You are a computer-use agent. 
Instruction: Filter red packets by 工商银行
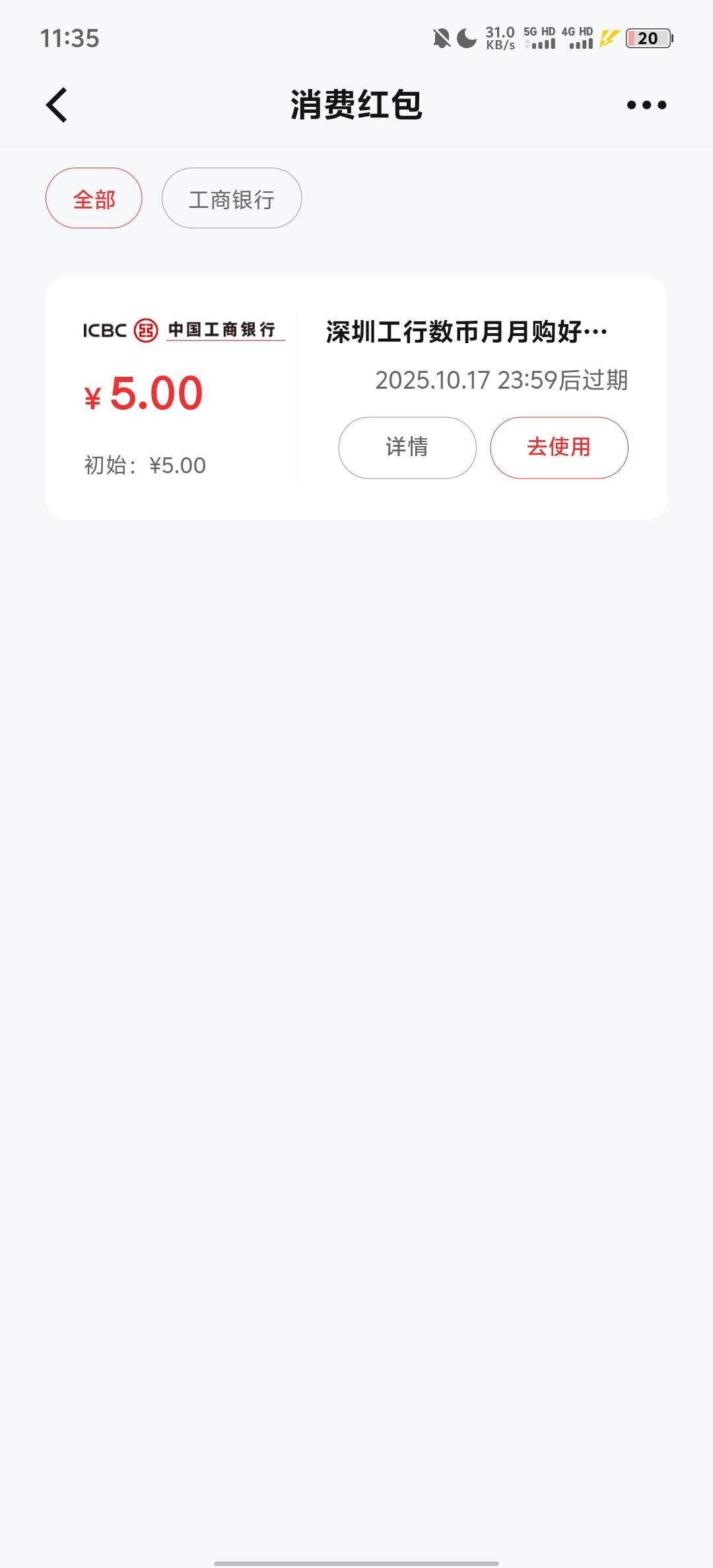point(232,199)
